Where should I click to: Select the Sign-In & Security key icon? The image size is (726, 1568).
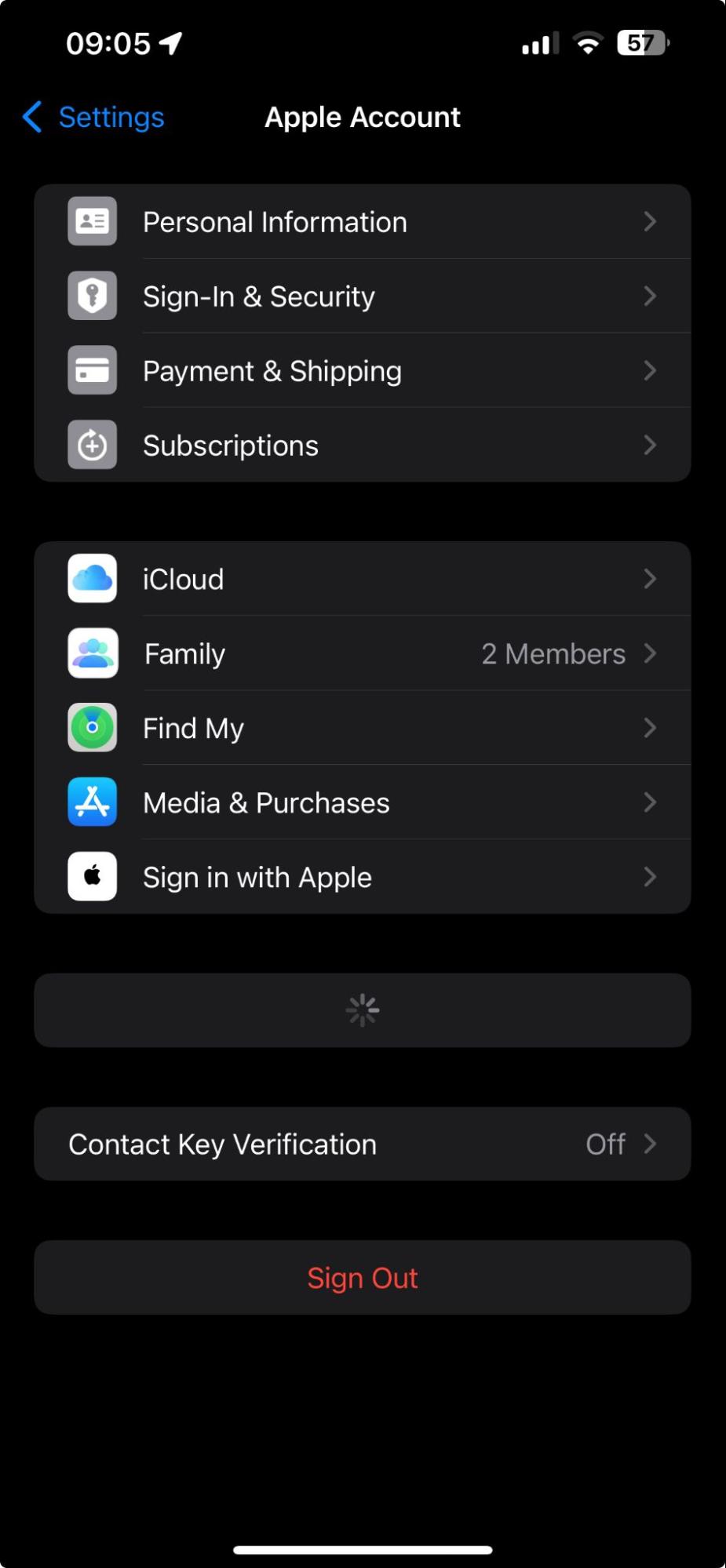point(92,296)
